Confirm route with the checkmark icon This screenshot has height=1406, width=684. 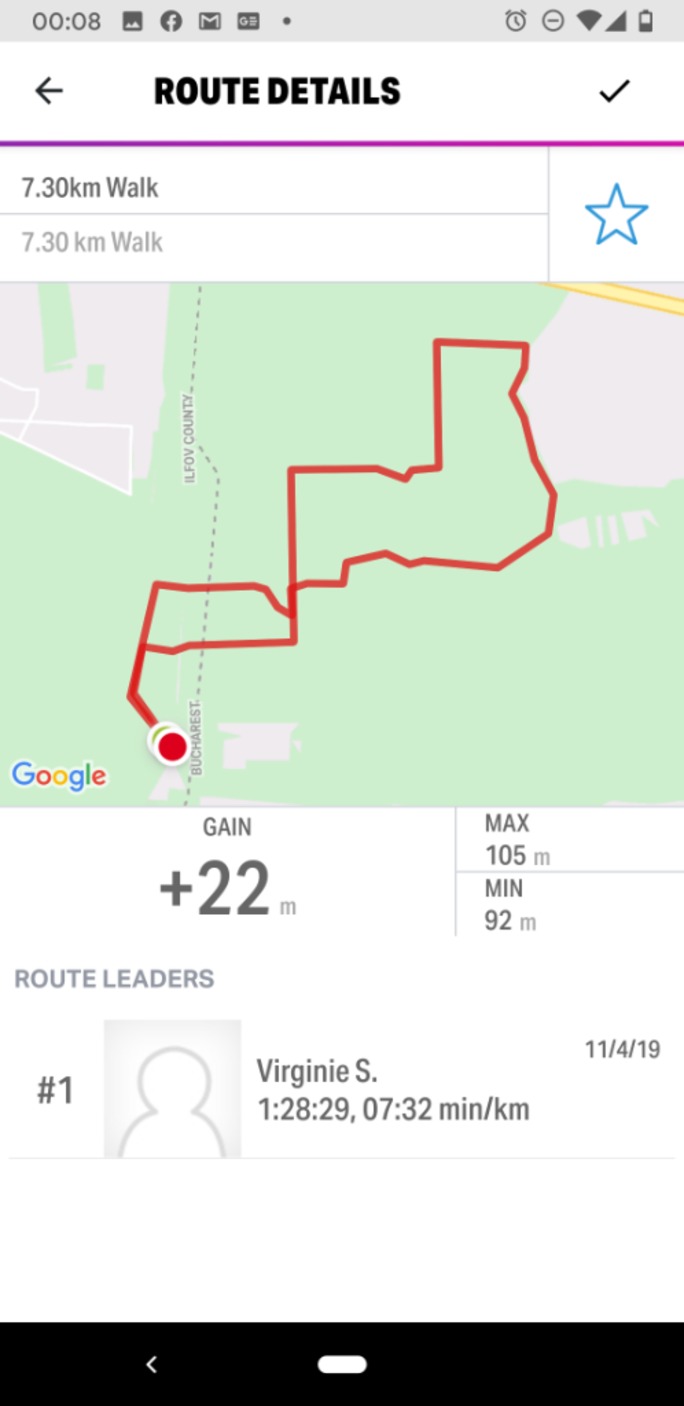coord(614,91)
